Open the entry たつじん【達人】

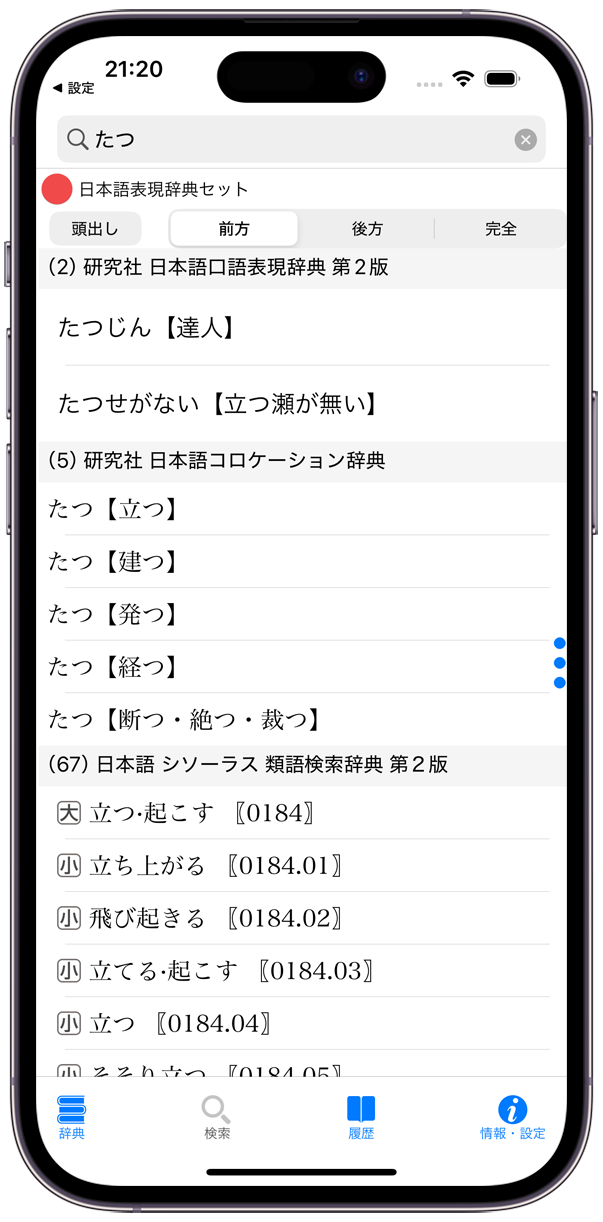coord(302,327)
